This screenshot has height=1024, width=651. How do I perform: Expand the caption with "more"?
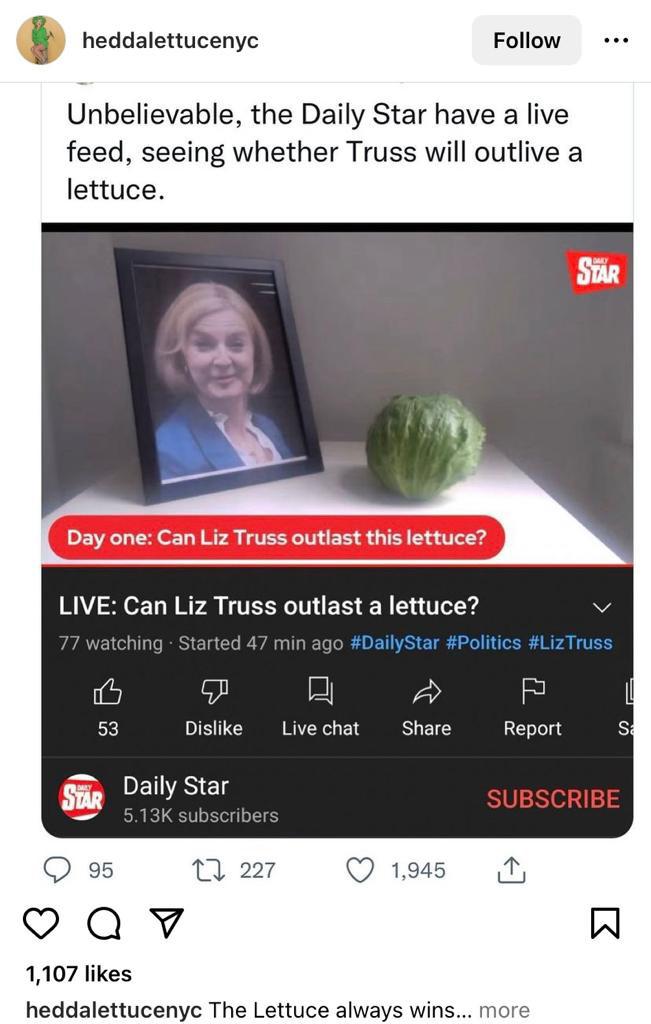tap(504, 1010)
